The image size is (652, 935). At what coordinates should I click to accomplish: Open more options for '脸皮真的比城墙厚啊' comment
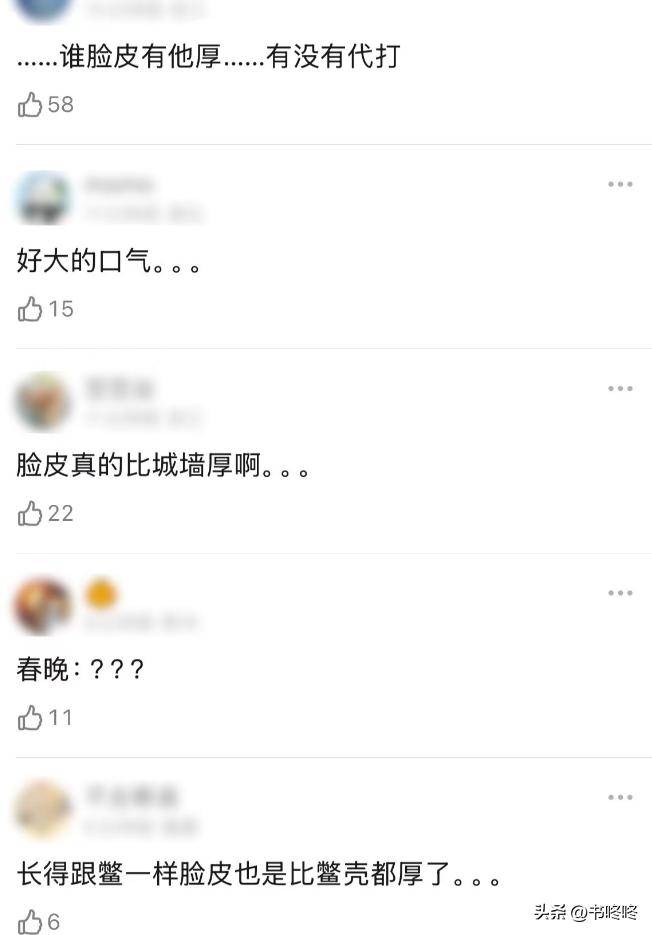(x=620, y=389)
